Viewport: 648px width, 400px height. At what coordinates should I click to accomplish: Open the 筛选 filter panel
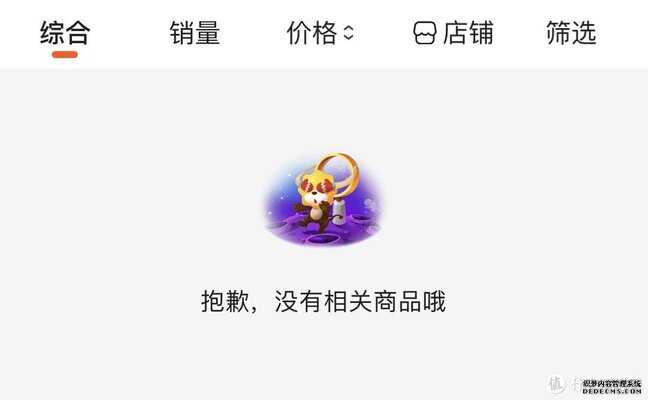tap(571, 33)
